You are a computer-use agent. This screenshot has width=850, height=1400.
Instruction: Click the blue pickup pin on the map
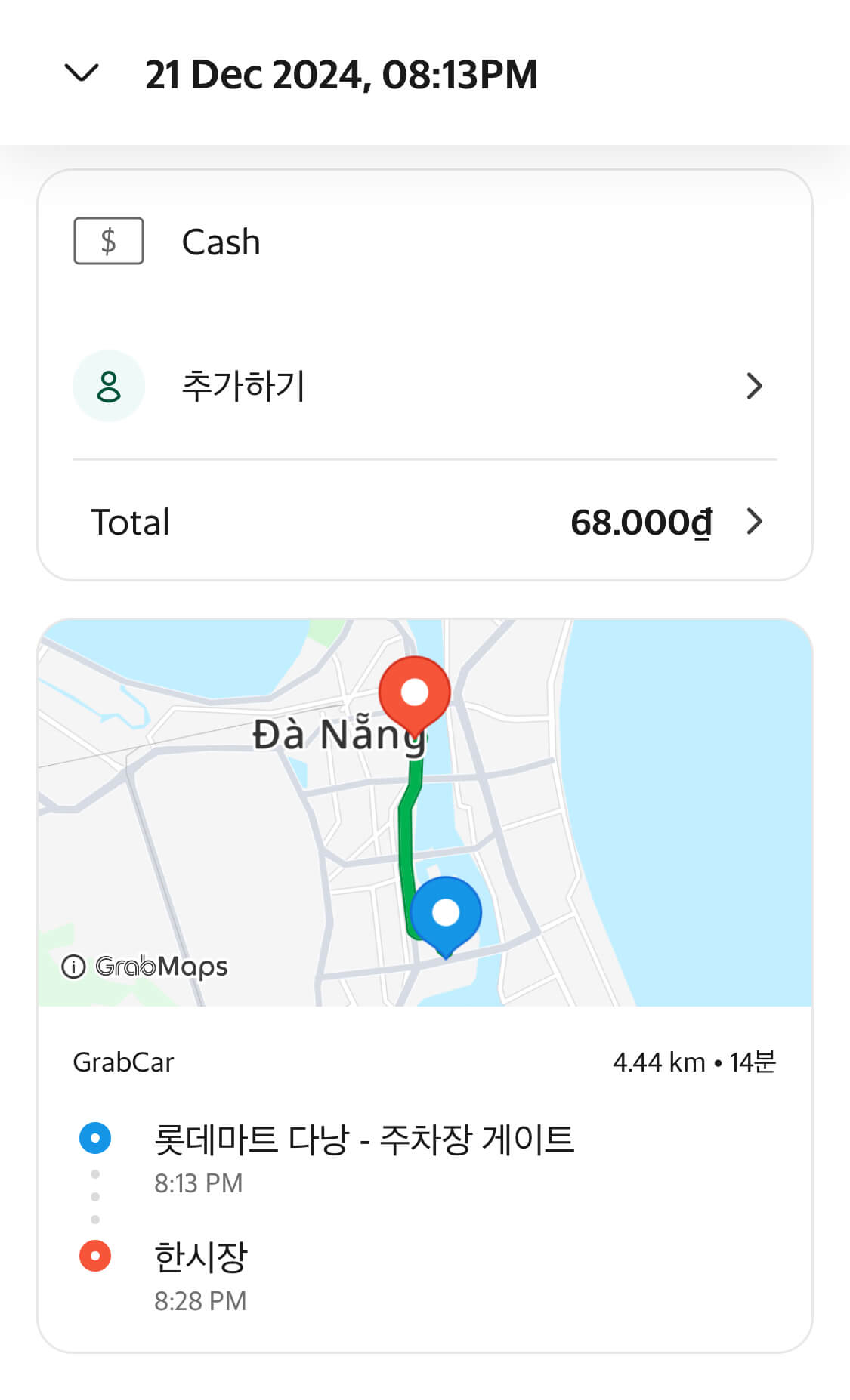pyautogui.click(x=446, y=914)
